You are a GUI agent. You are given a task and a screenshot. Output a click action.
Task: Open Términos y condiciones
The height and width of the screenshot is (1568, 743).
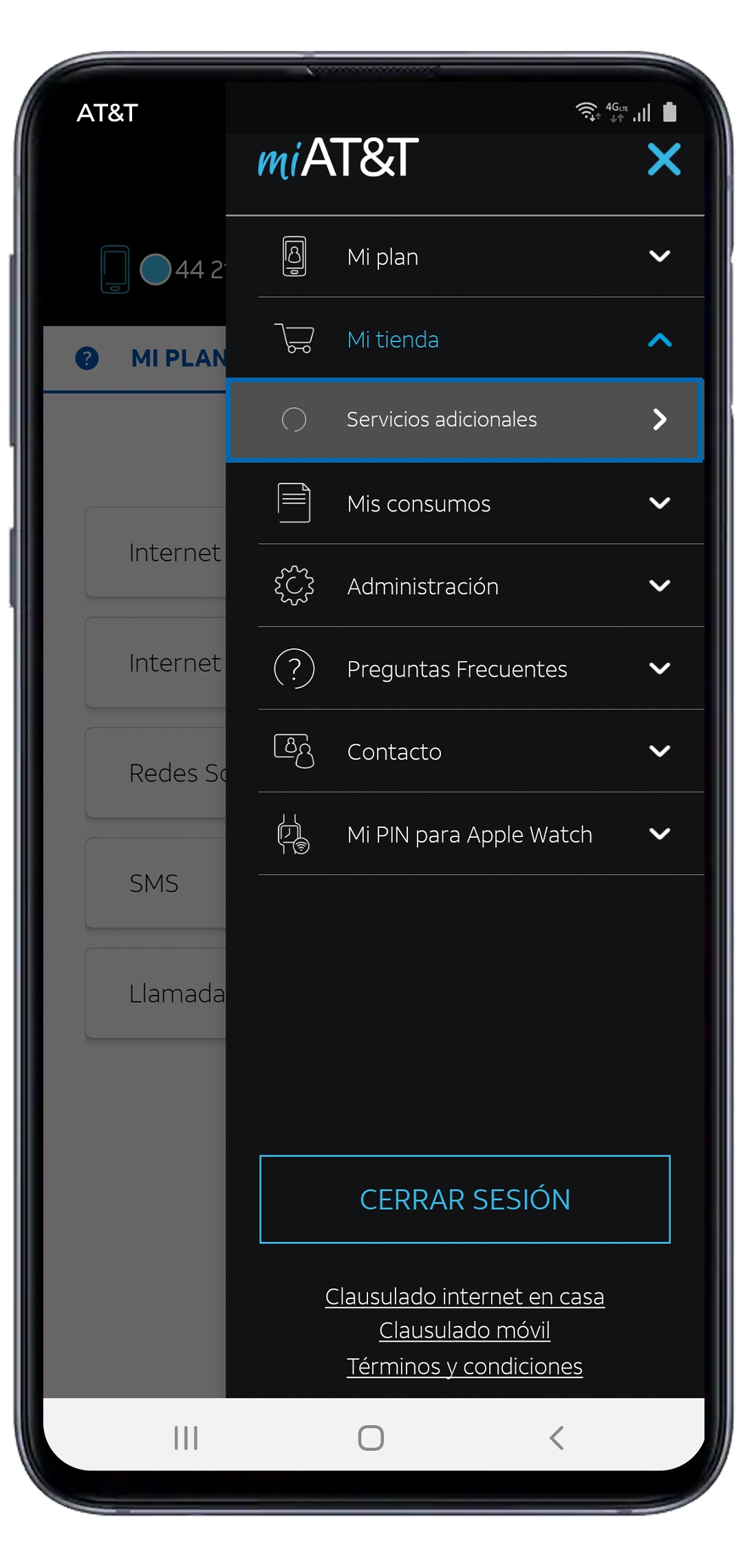pos(465,1366)
